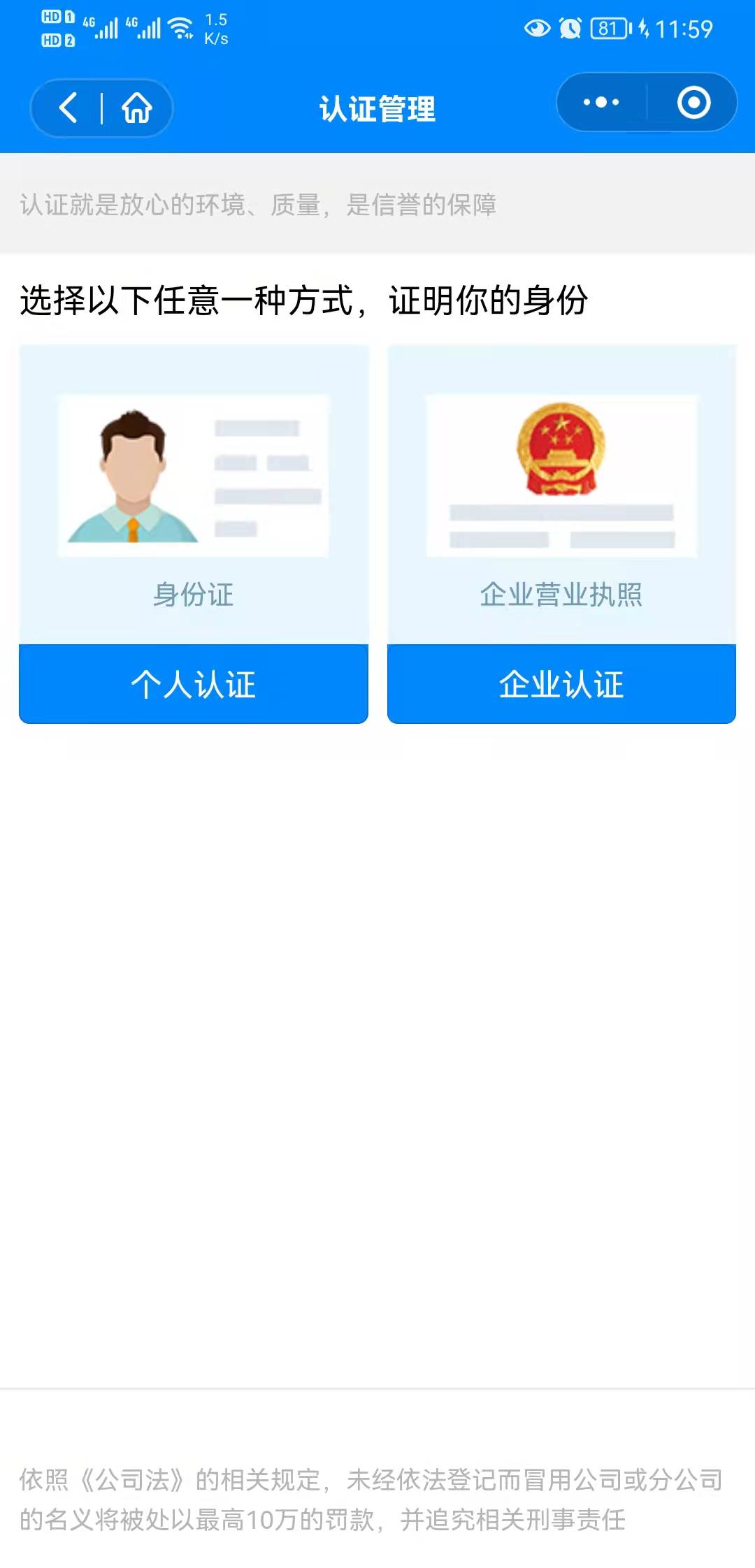Open the three-dot more menu
755x1568 pixels.
click(x=601, y=103)
